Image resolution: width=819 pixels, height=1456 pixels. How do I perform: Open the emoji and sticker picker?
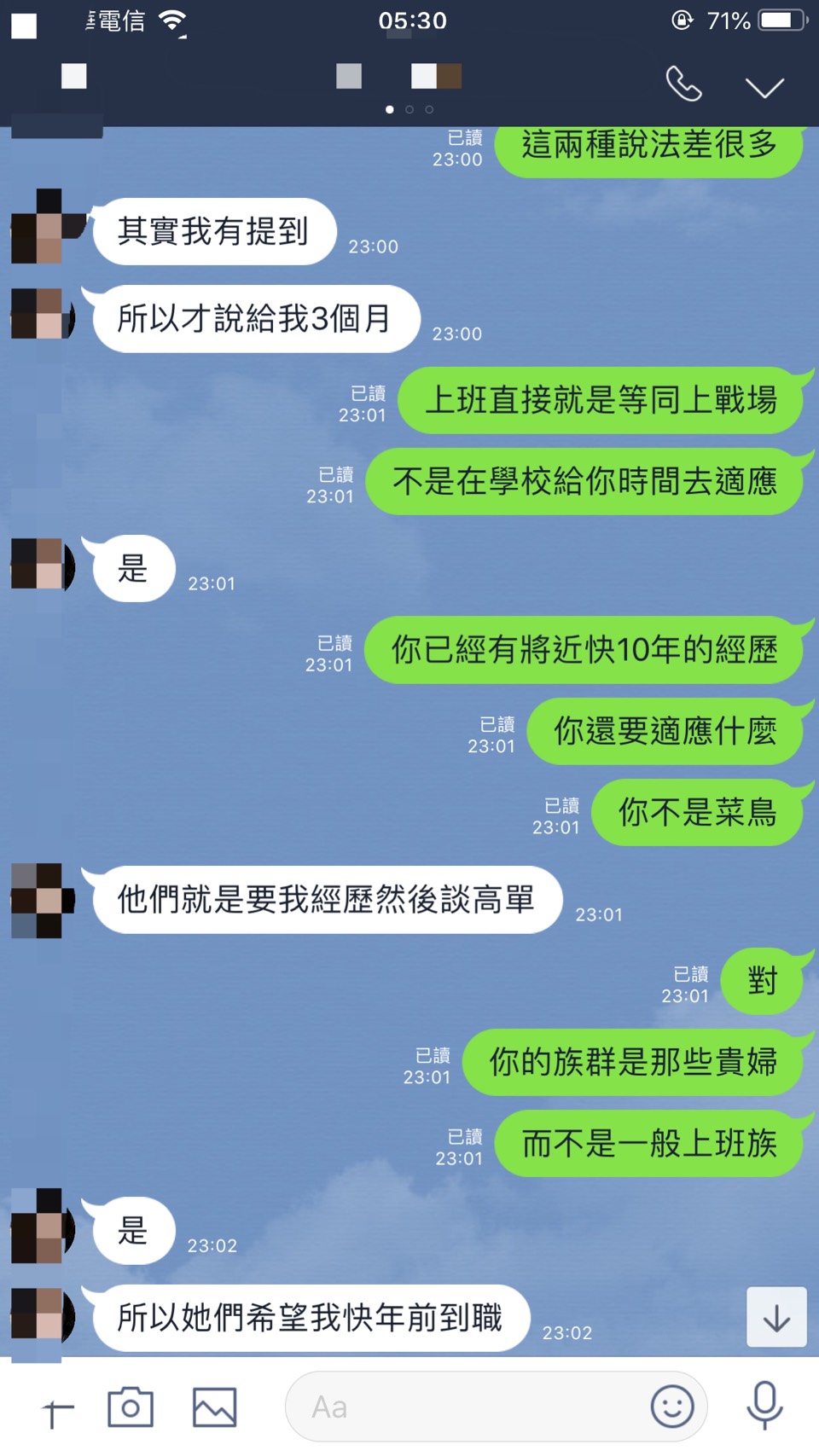tap(672, 1407)
